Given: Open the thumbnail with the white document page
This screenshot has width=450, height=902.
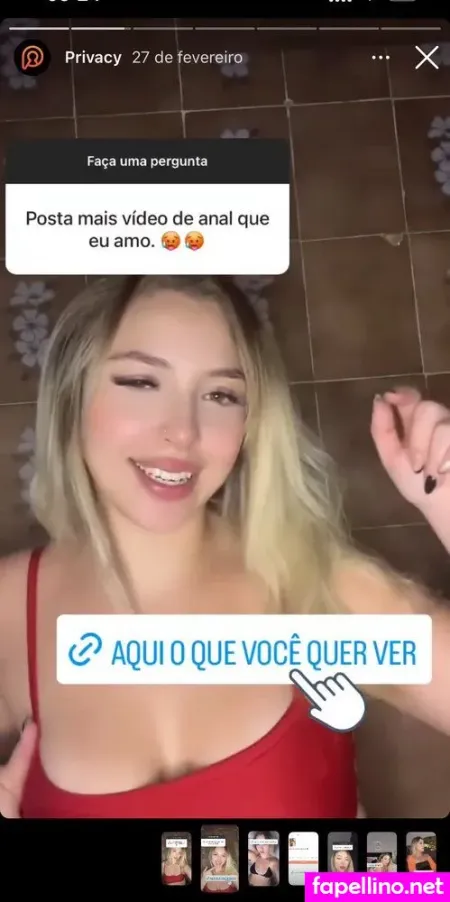Looking at the screenshot, I should pos(303,858).
